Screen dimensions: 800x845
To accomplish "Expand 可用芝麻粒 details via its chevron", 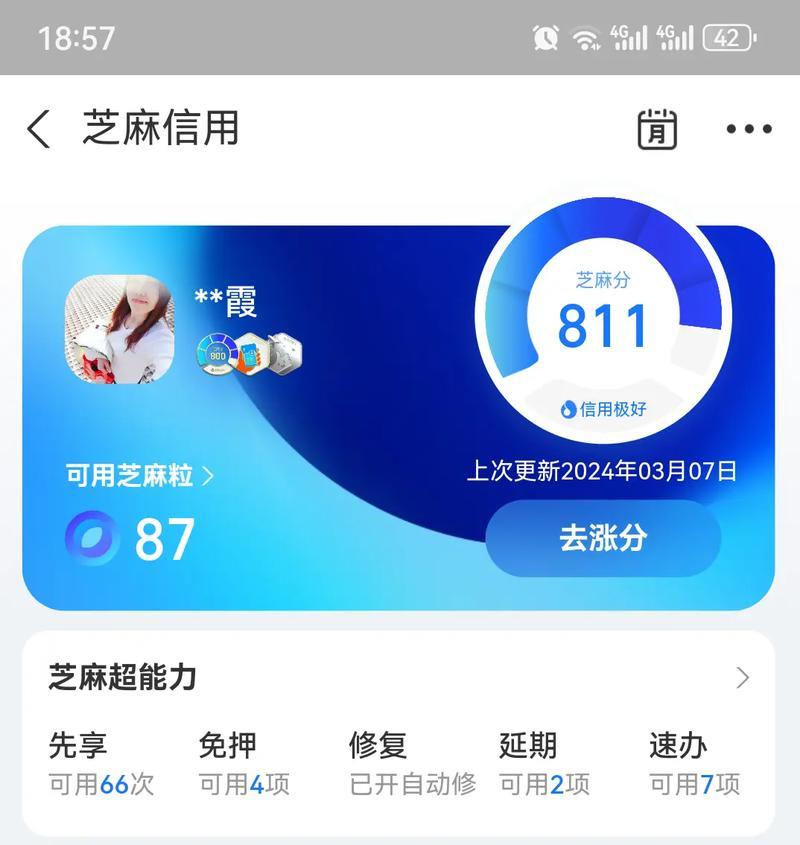I will [x=209, y=476].
